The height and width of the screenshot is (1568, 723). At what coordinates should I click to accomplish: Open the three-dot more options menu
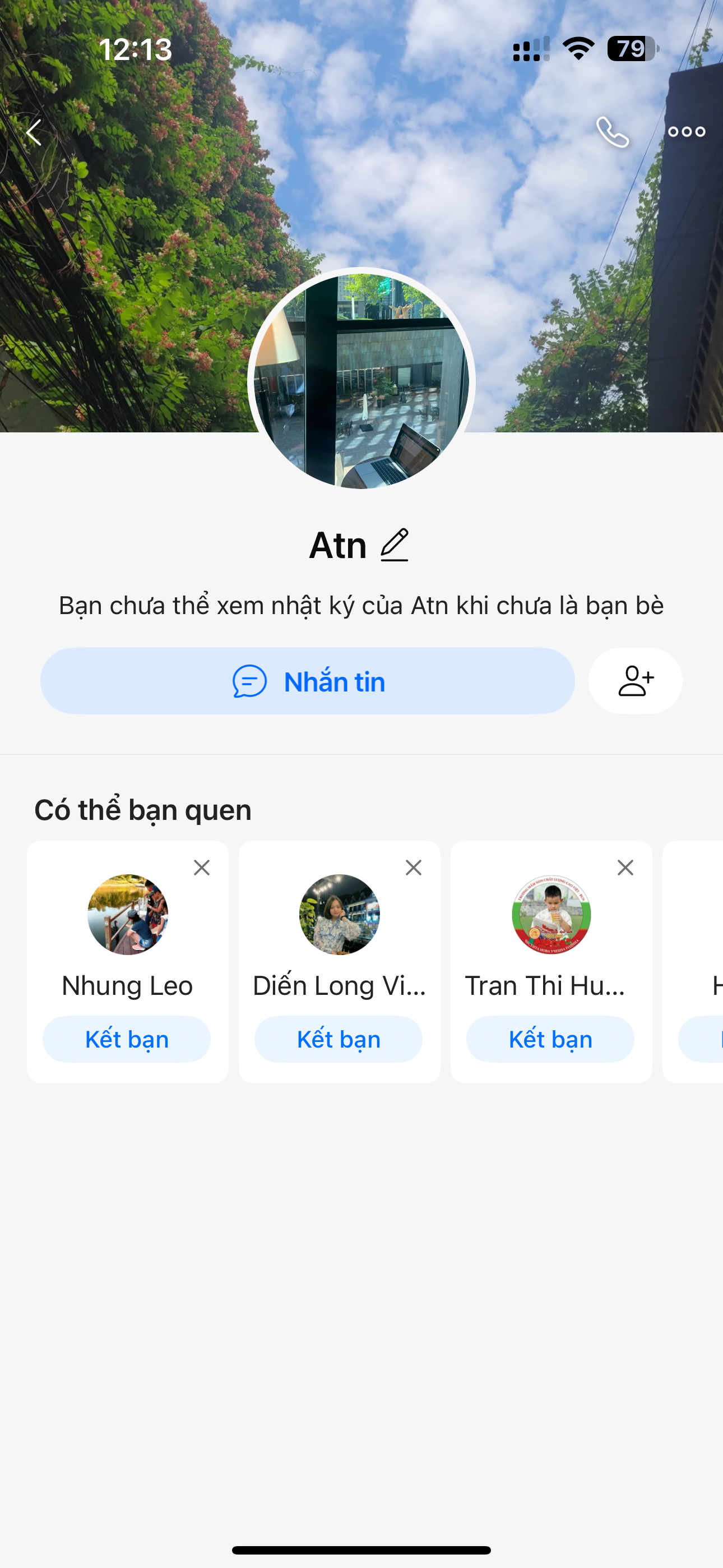pos(687,132)
